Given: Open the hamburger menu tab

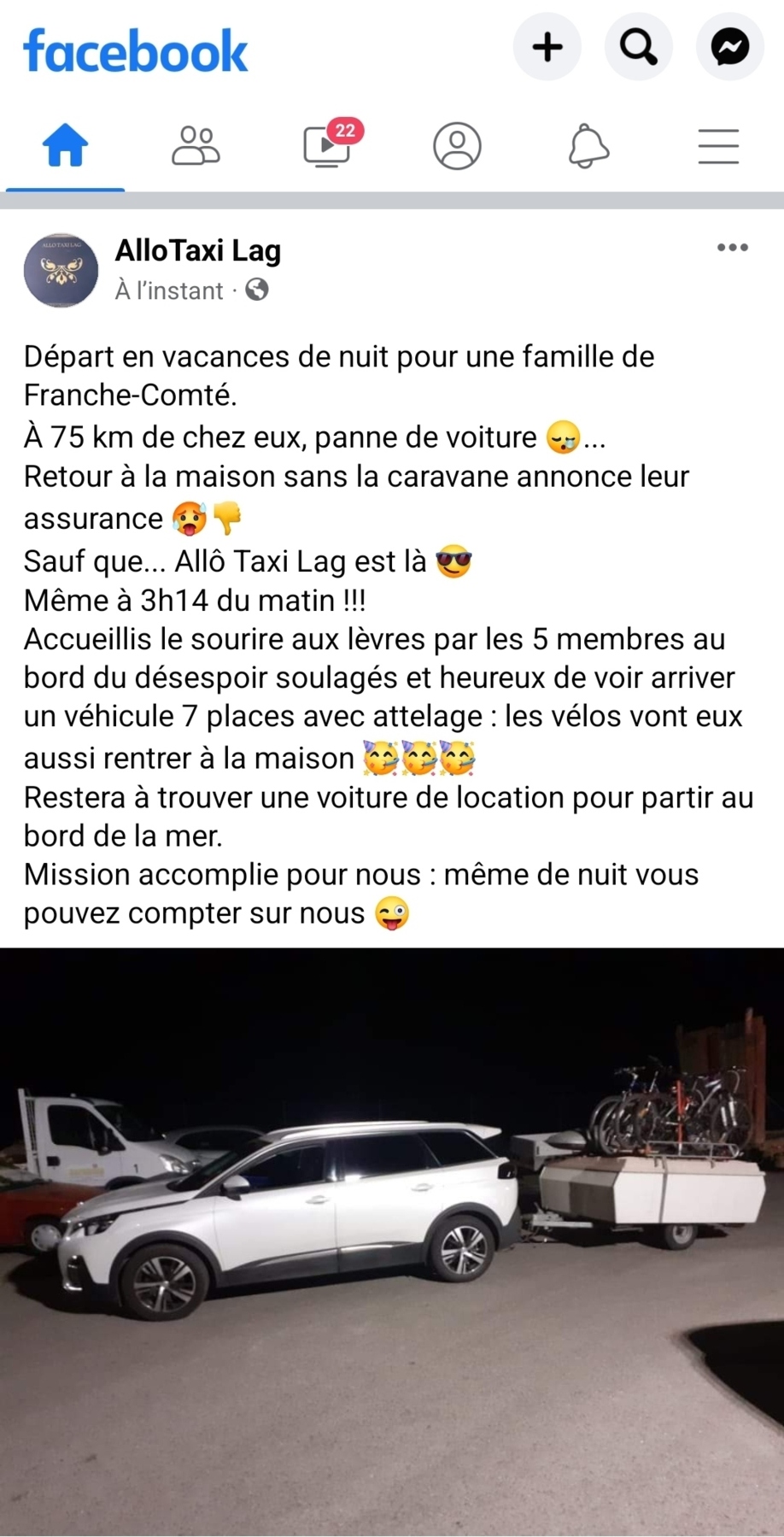Looking at the screenshot, I should click(x=718, y=146).
